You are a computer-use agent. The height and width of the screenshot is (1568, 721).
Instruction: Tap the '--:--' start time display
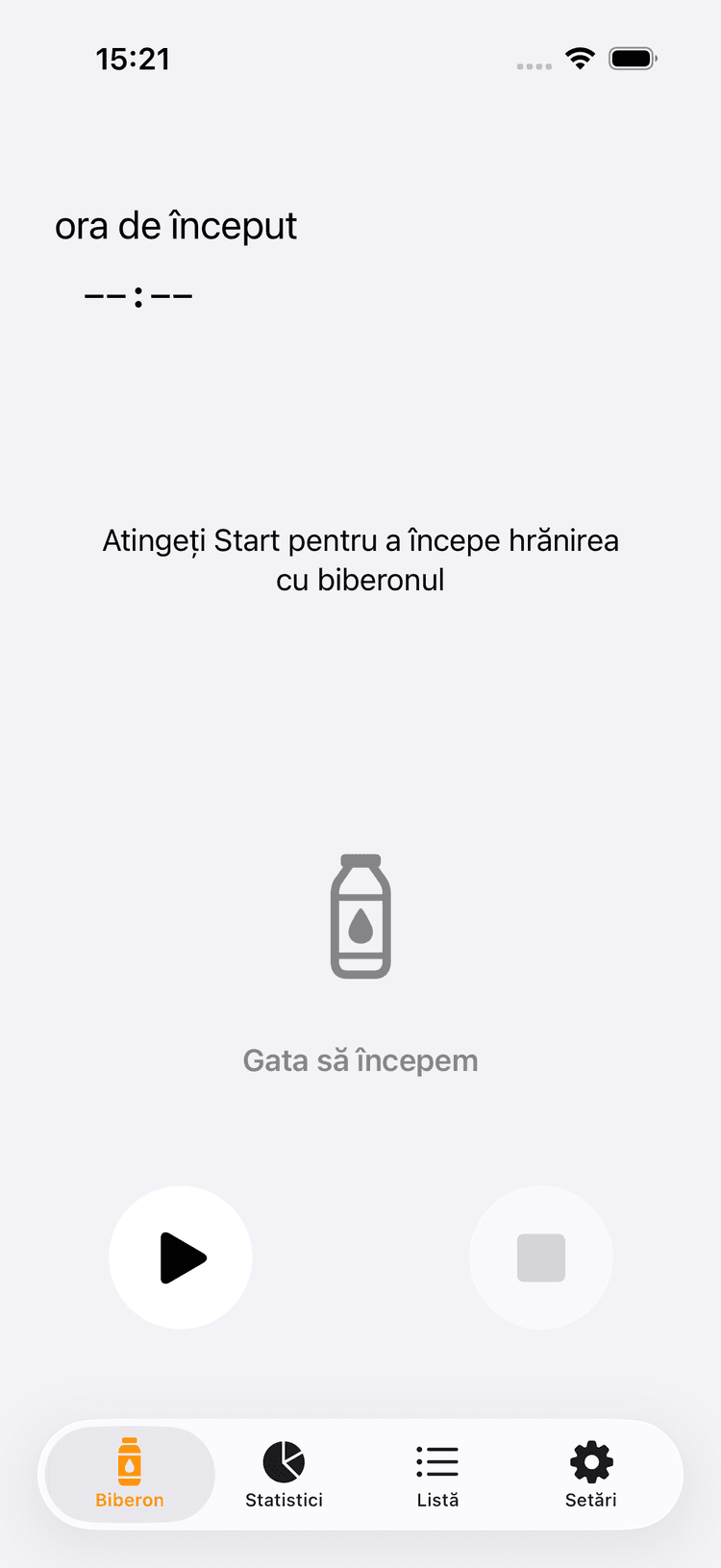(137, 295)
